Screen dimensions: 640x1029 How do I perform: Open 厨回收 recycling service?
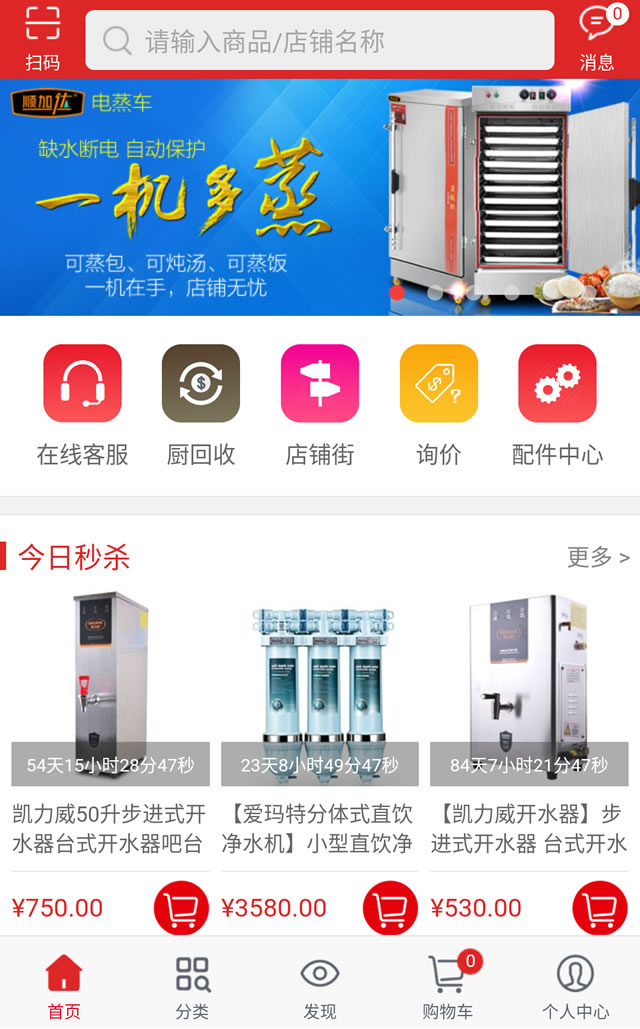[201, 406]
